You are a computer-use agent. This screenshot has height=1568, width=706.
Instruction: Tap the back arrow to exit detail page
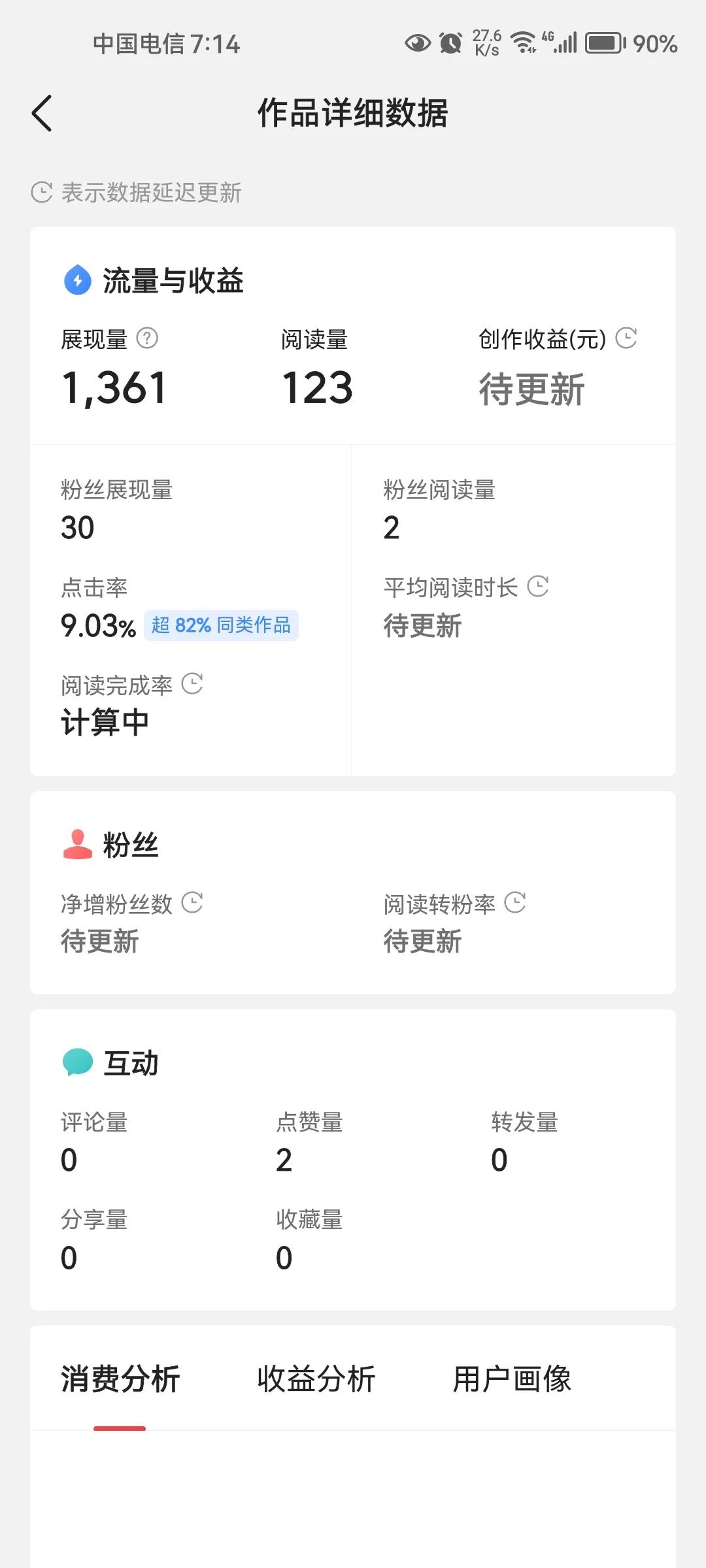click(x=42, y=112)
